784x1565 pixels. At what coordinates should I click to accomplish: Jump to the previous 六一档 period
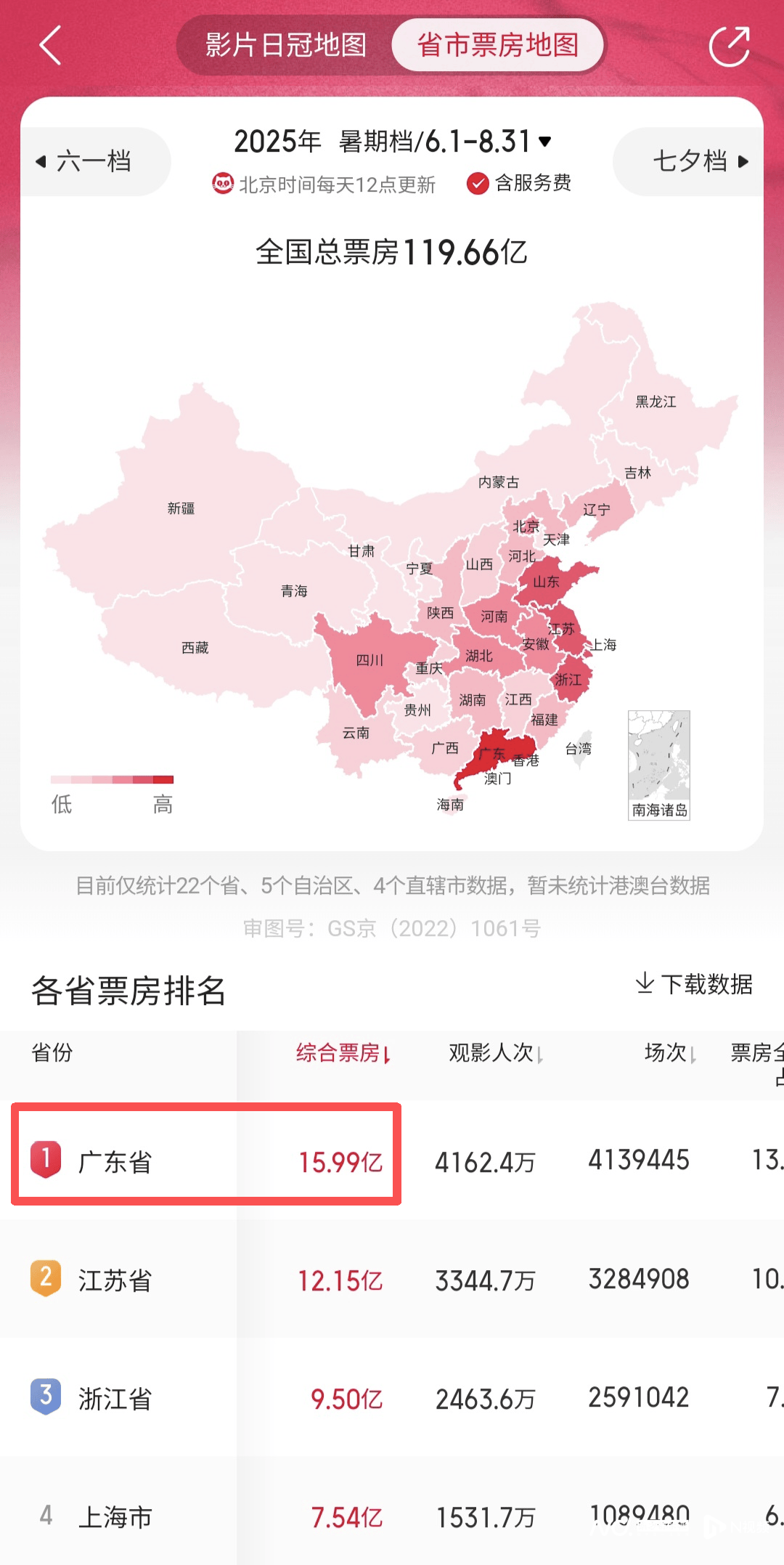click(x=86, y=161)
